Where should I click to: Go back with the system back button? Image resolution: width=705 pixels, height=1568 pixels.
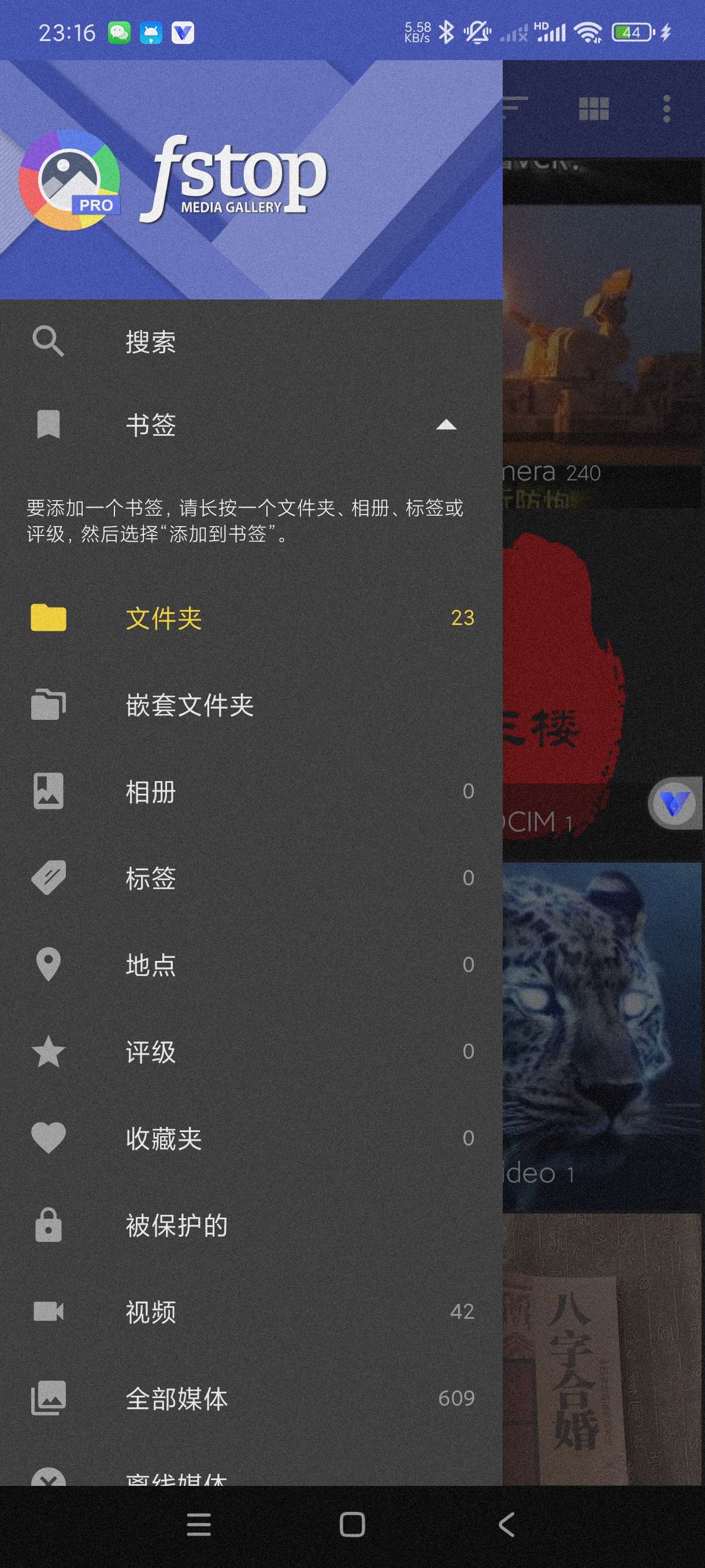(506, 1525)
